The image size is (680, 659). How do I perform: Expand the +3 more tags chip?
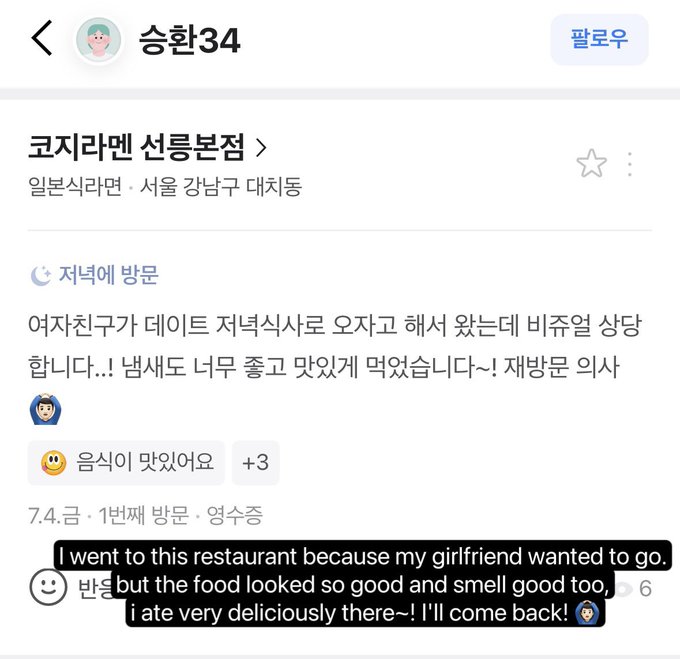click(256, 462)
